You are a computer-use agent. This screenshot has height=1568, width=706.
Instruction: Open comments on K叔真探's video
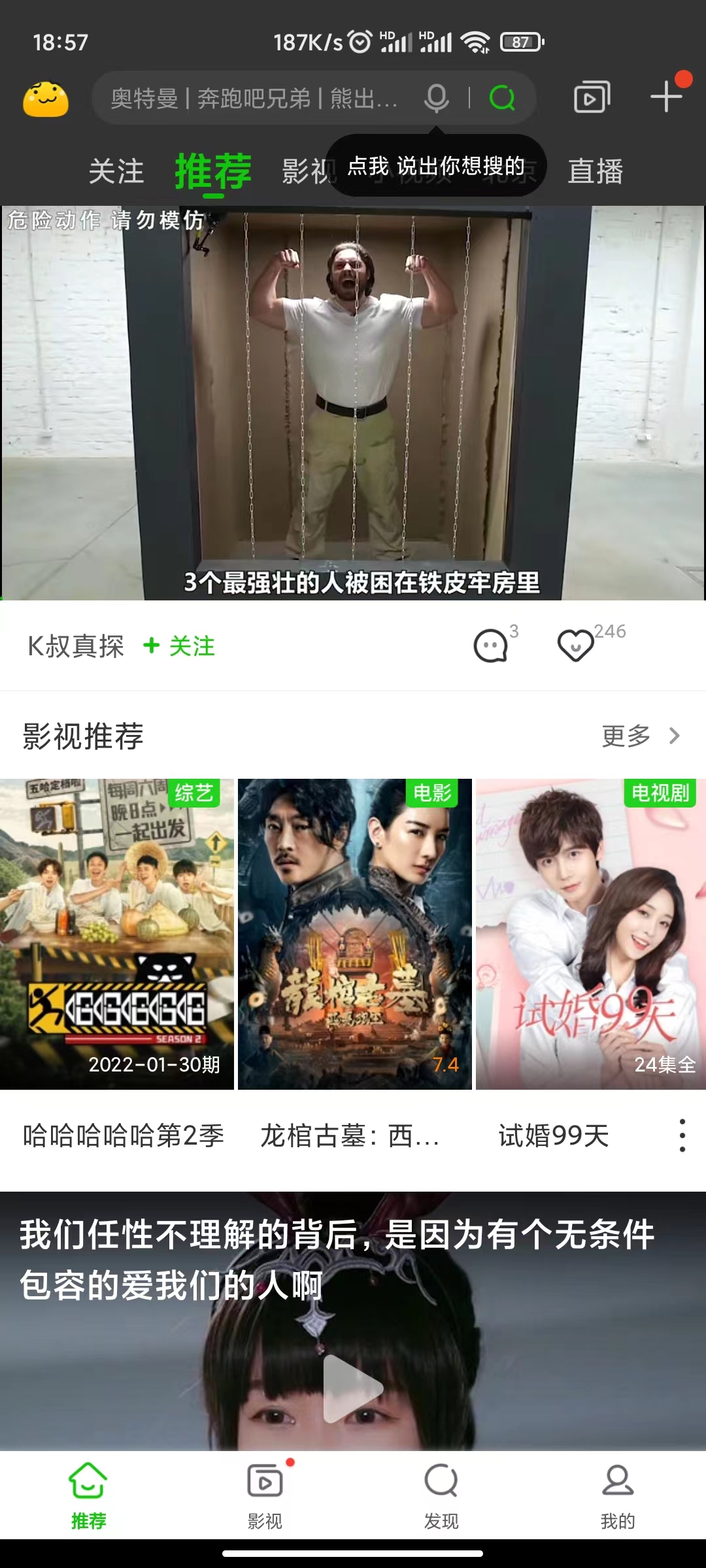click(x=492, y=645)
